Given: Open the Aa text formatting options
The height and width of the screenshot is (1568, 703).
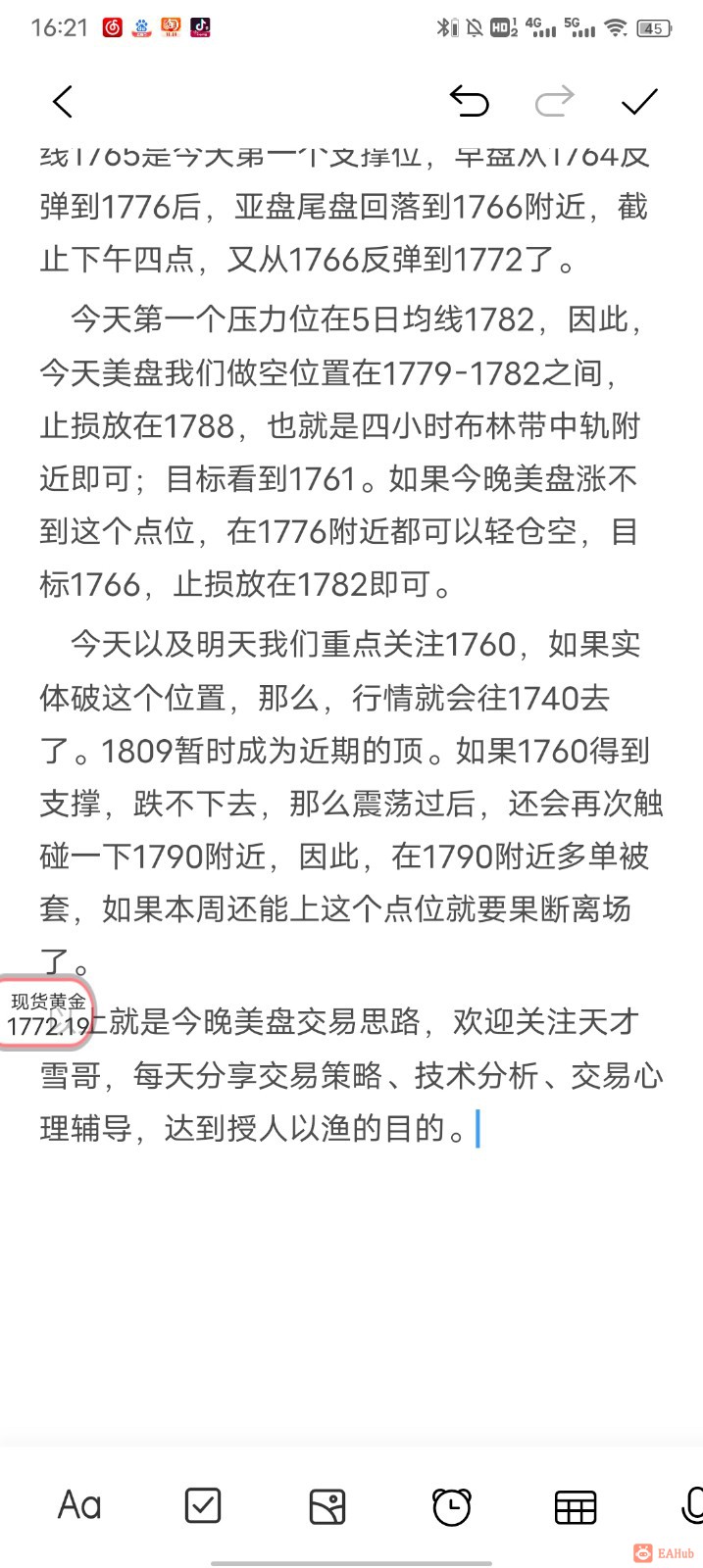Looking at the screenshot, I should 79,1505.
